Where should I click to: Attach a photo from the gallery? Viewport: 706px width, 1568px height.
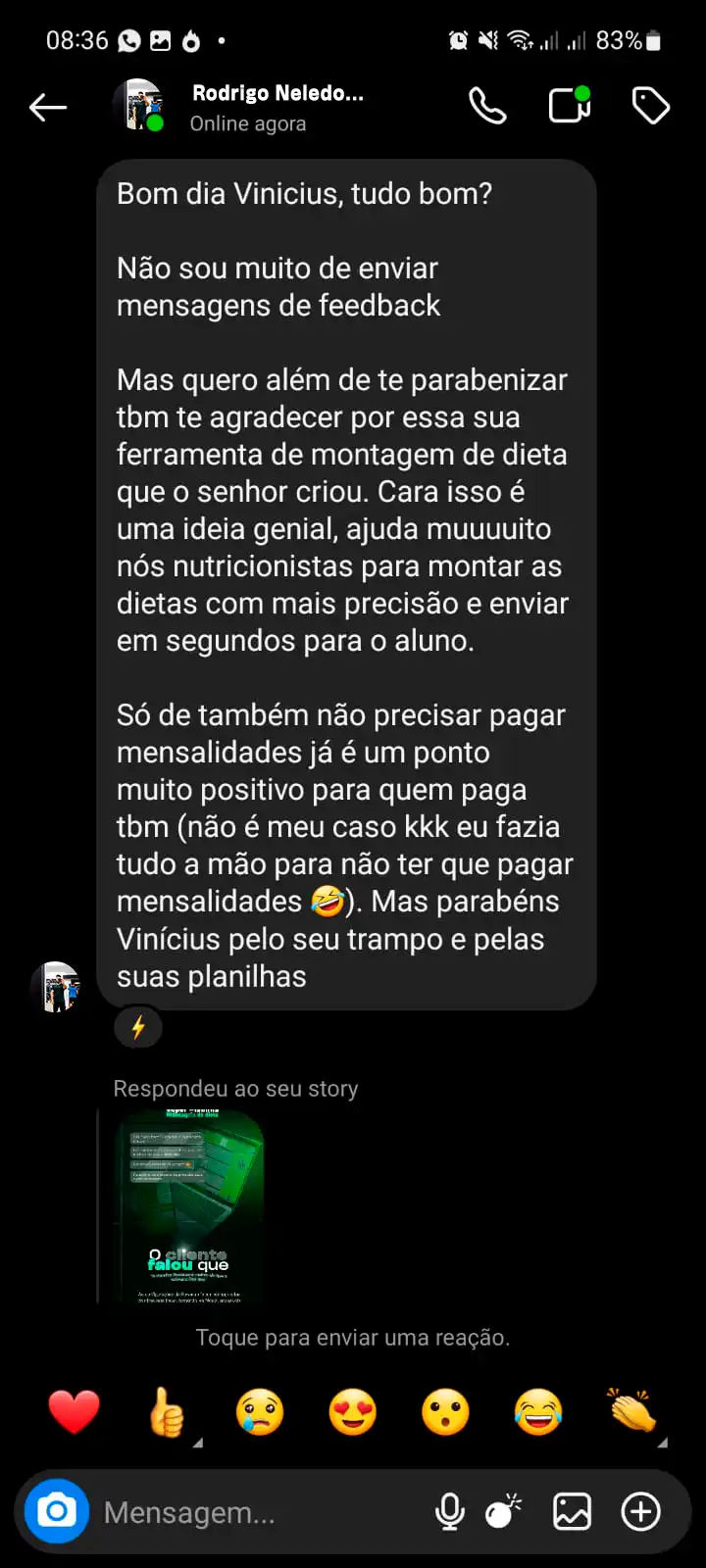coord(572,1512)
